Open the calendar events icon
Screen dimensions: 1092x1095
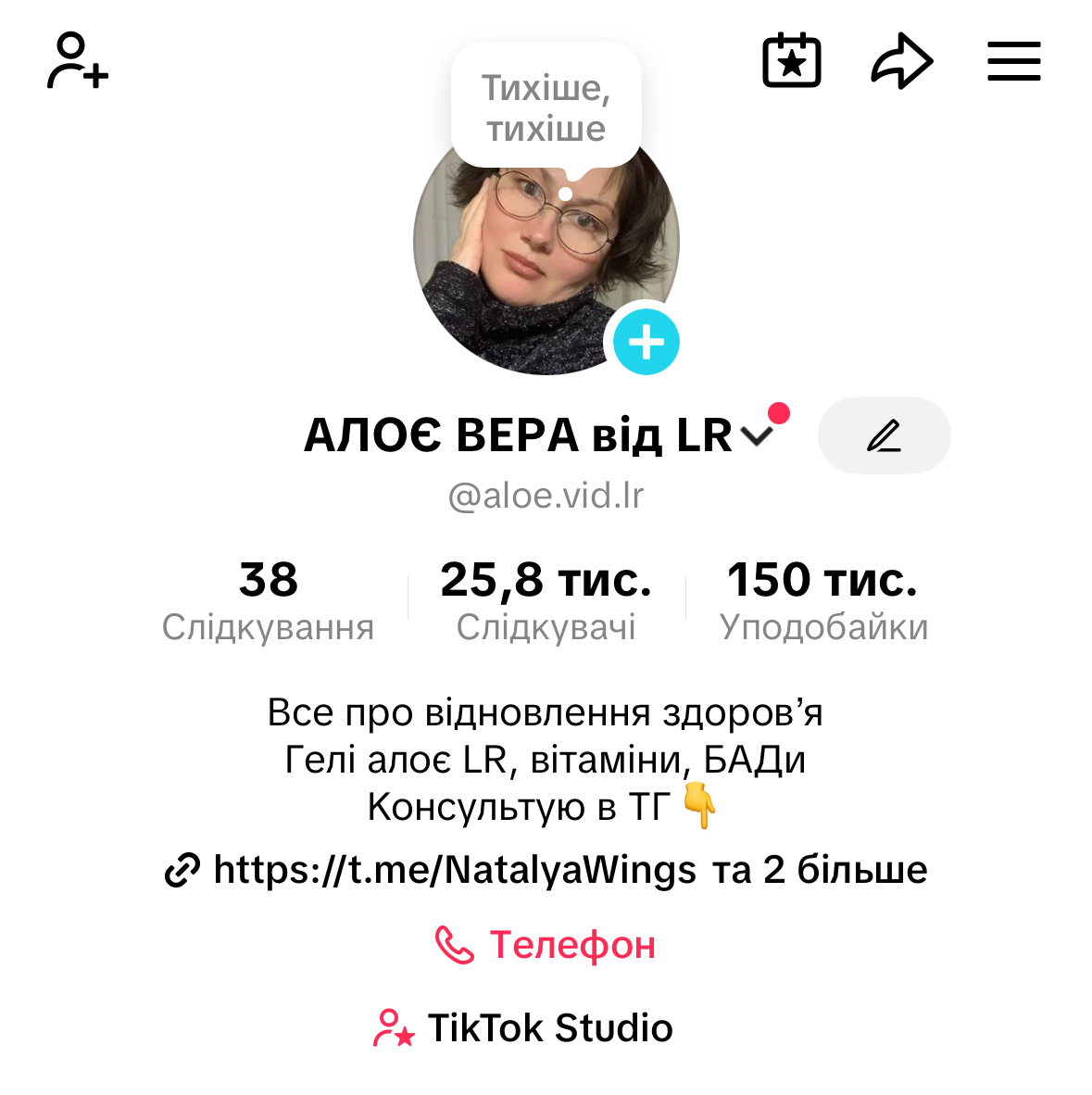click(792, 59)
